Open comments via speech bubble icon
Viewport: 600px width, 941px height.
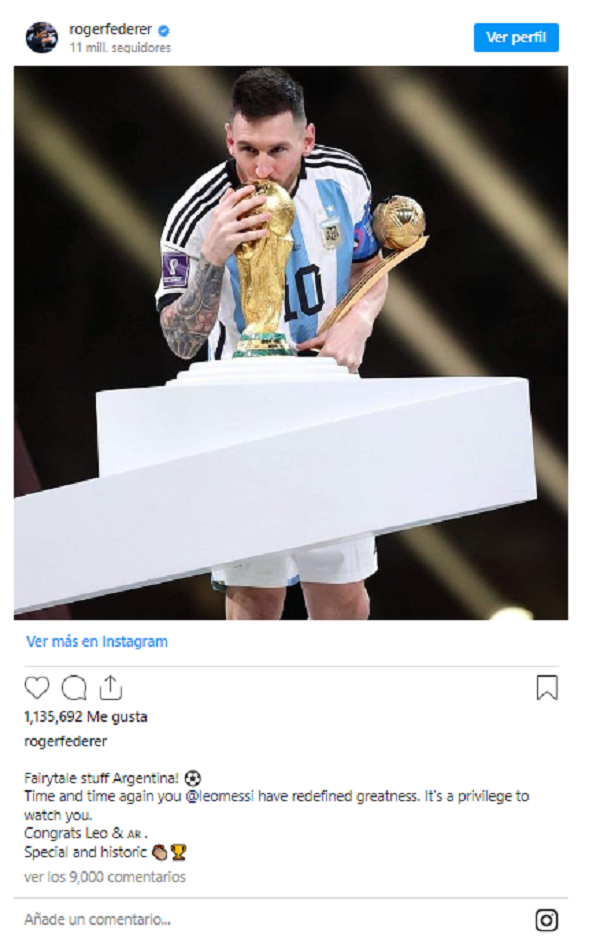[x=74, y=688]
